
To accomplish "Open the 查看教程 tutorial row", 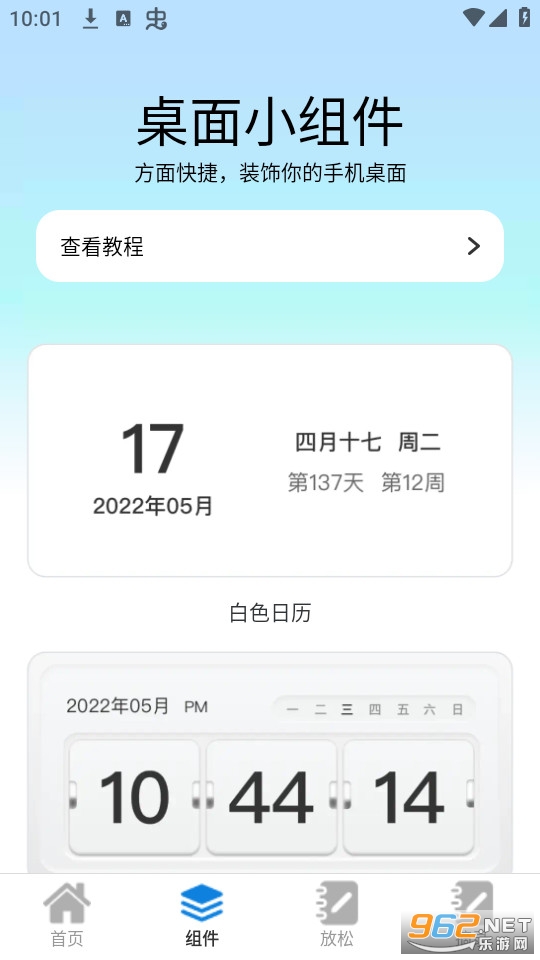I will [270, 246].
